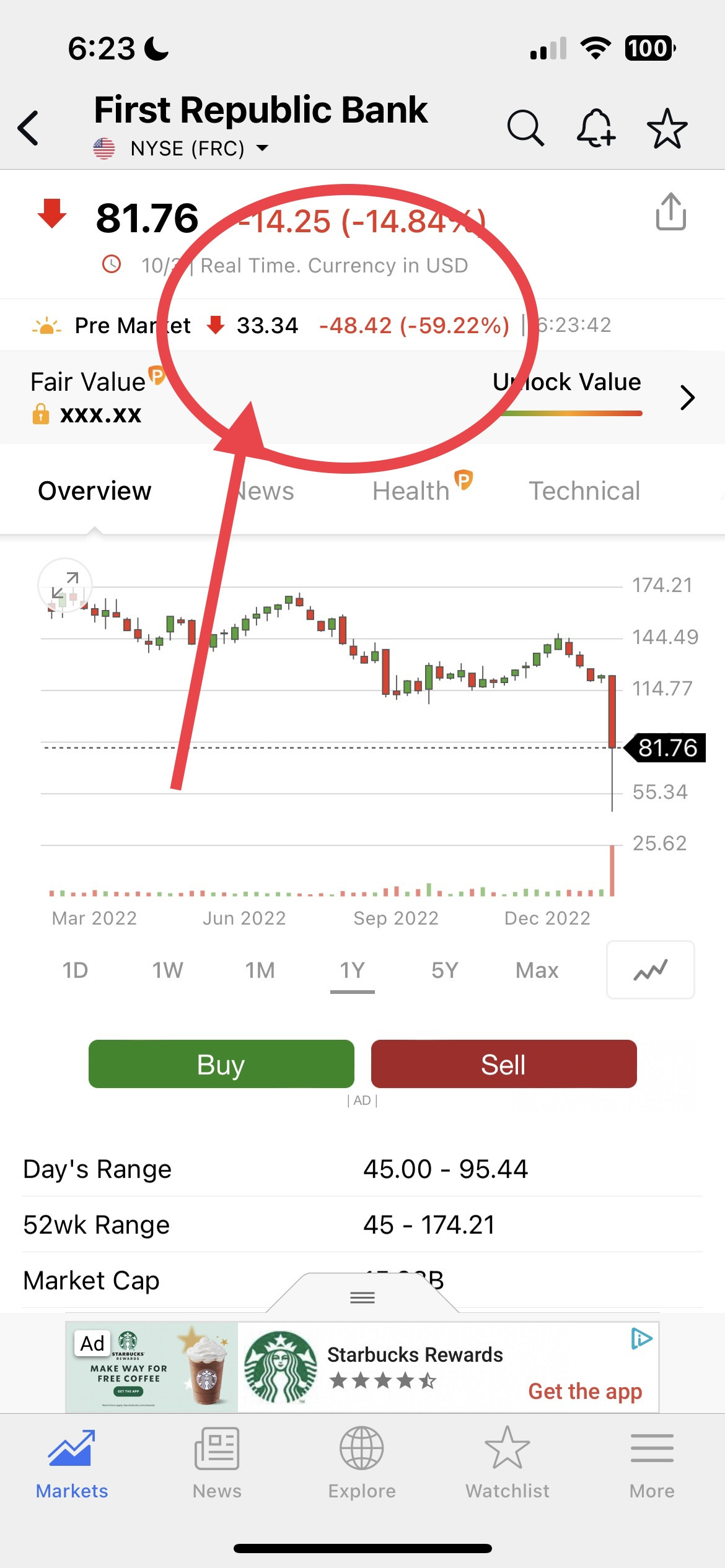Select the 1M chart range
The image size is (725, 1568).
[260, 970]
